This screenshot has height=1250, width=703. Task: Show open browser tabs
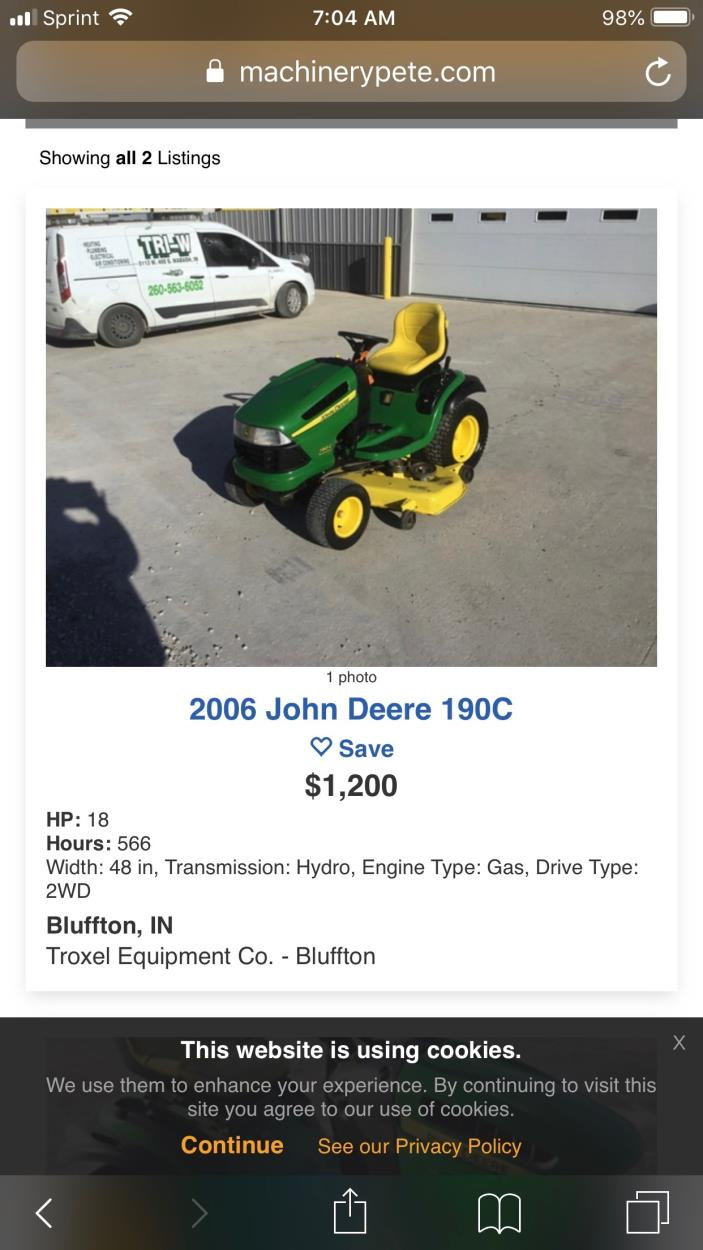pyautogui.click(x=647, y=1212)
